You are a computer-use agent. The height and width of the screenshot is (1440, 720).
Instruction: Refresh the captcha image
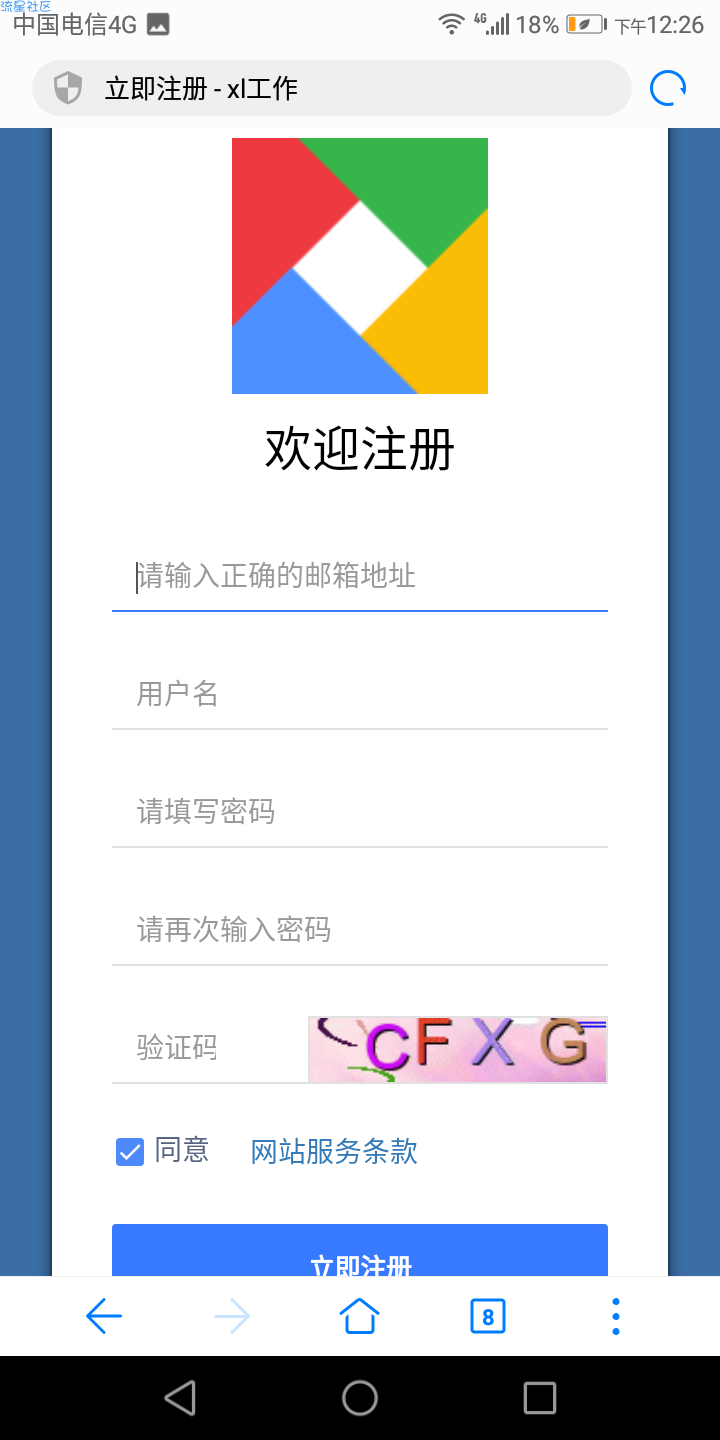458,1049
